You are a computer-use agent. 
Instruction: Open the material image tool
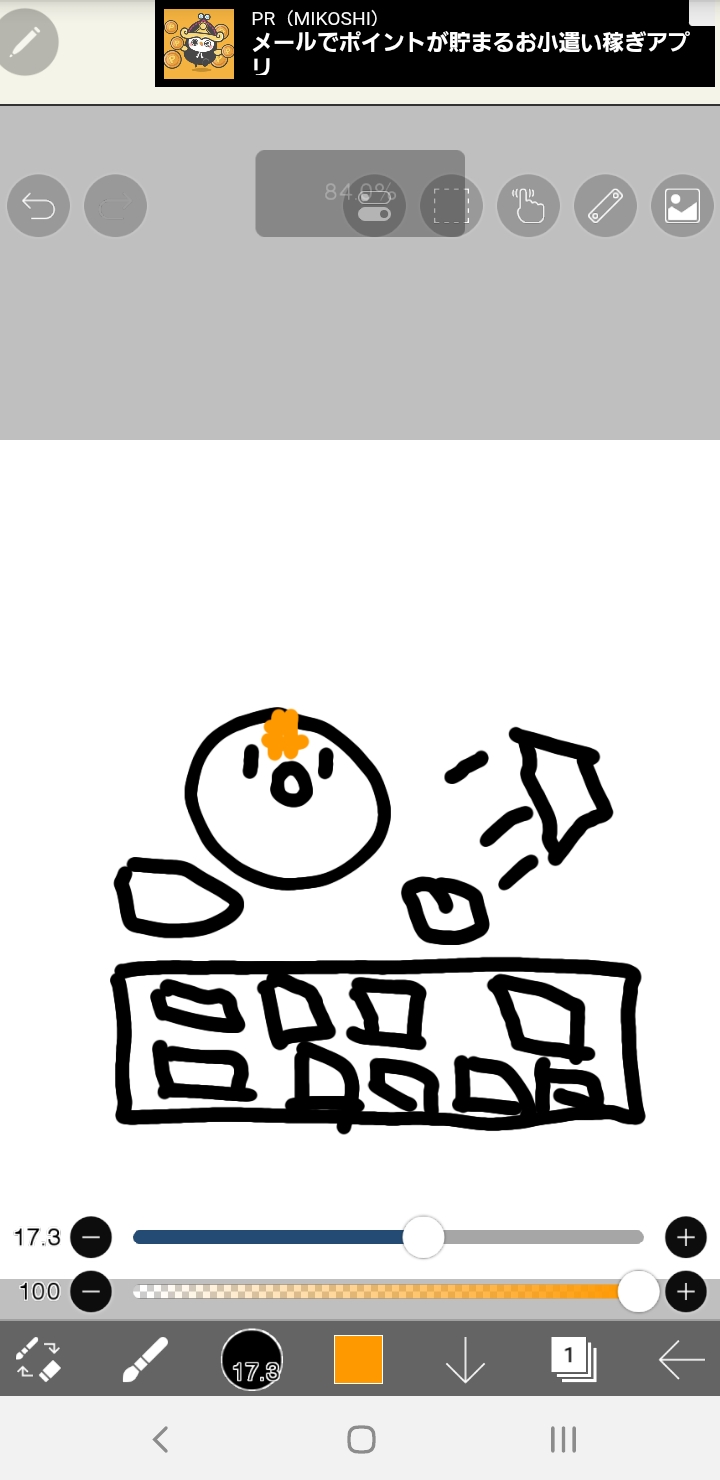682,206
